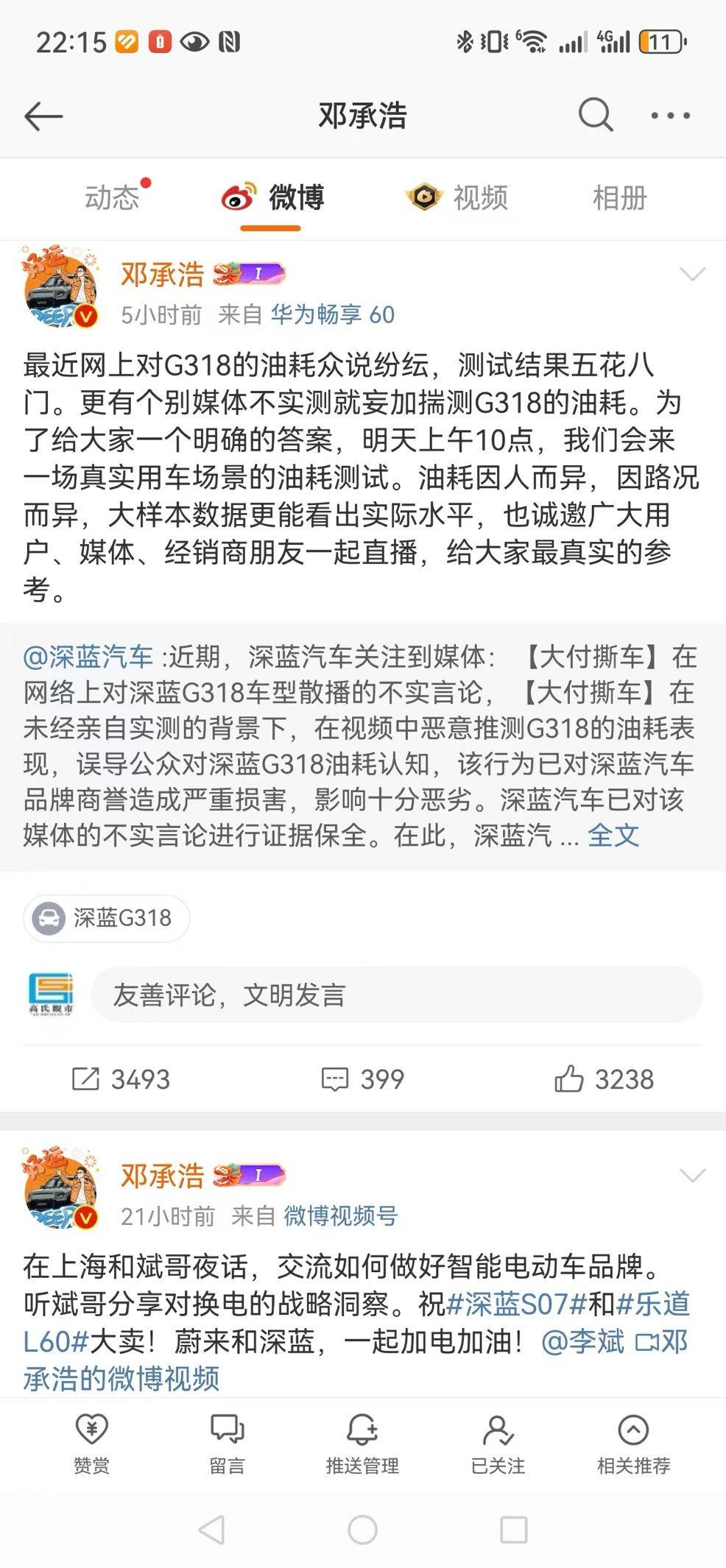
Task: Expand the dropdown on the 5小时前 post
Action: [692, 275]
